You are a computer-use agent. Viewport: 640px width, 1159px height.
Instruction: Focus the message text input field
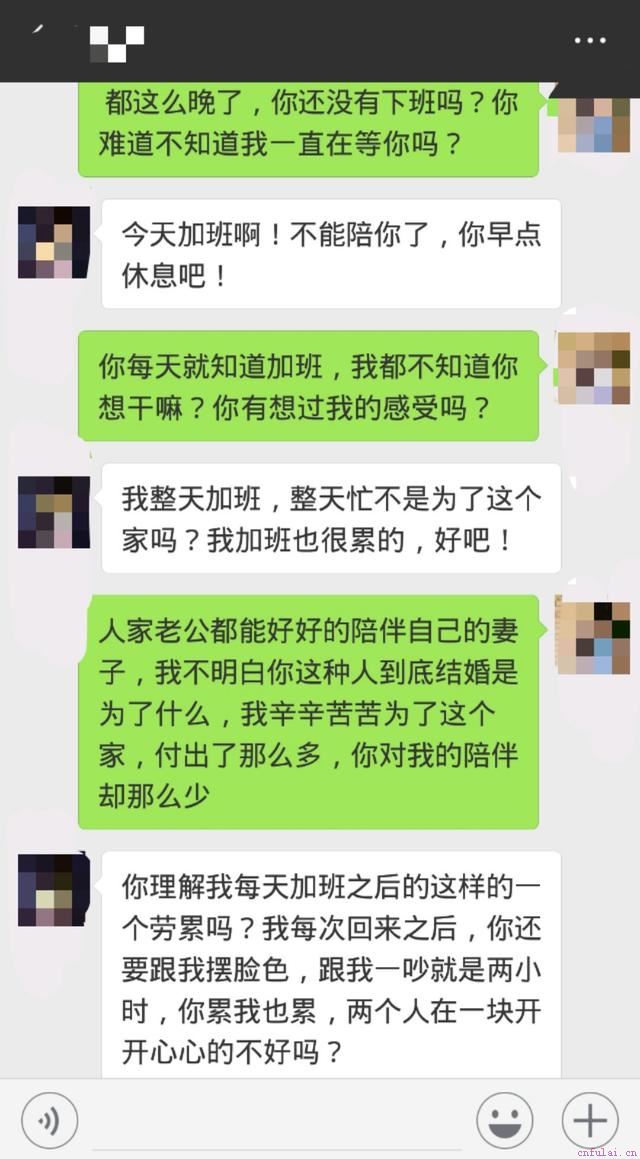tap(275, 1120)
